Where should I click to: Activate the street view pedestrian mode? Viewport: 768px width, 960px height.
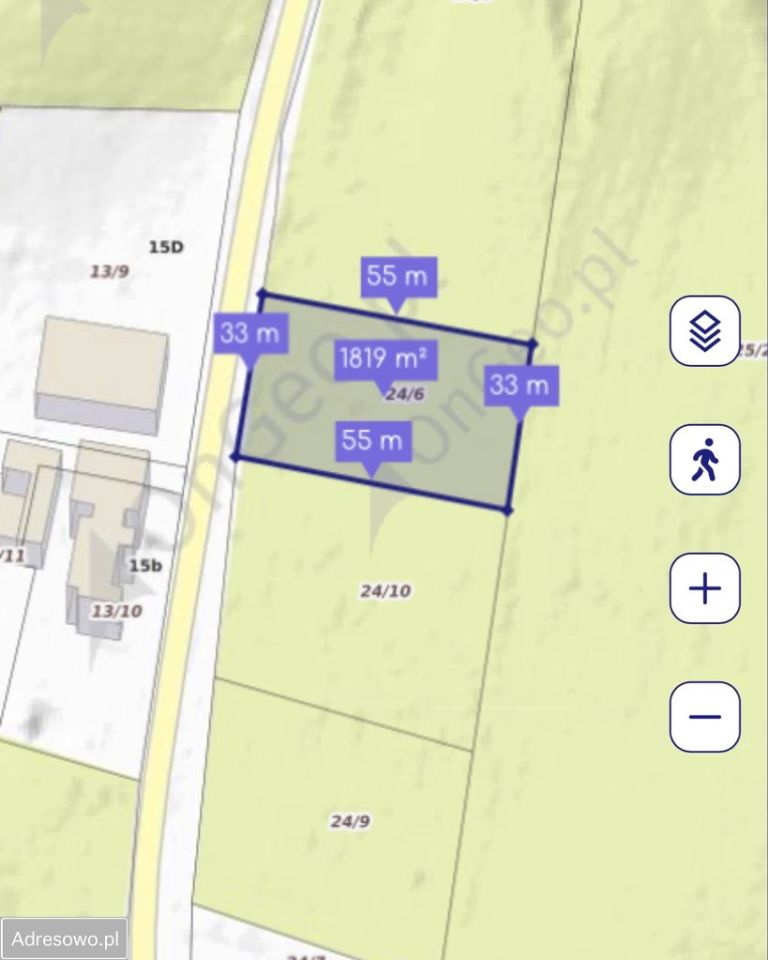[705, 459]
